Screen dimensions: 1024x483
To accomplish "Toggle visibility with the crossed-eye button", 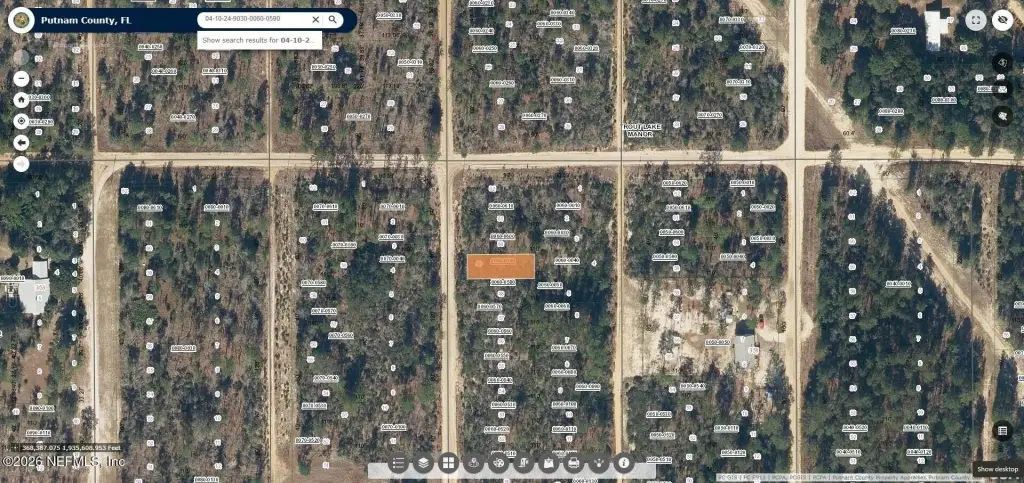I will click(x=1003, y=19).
